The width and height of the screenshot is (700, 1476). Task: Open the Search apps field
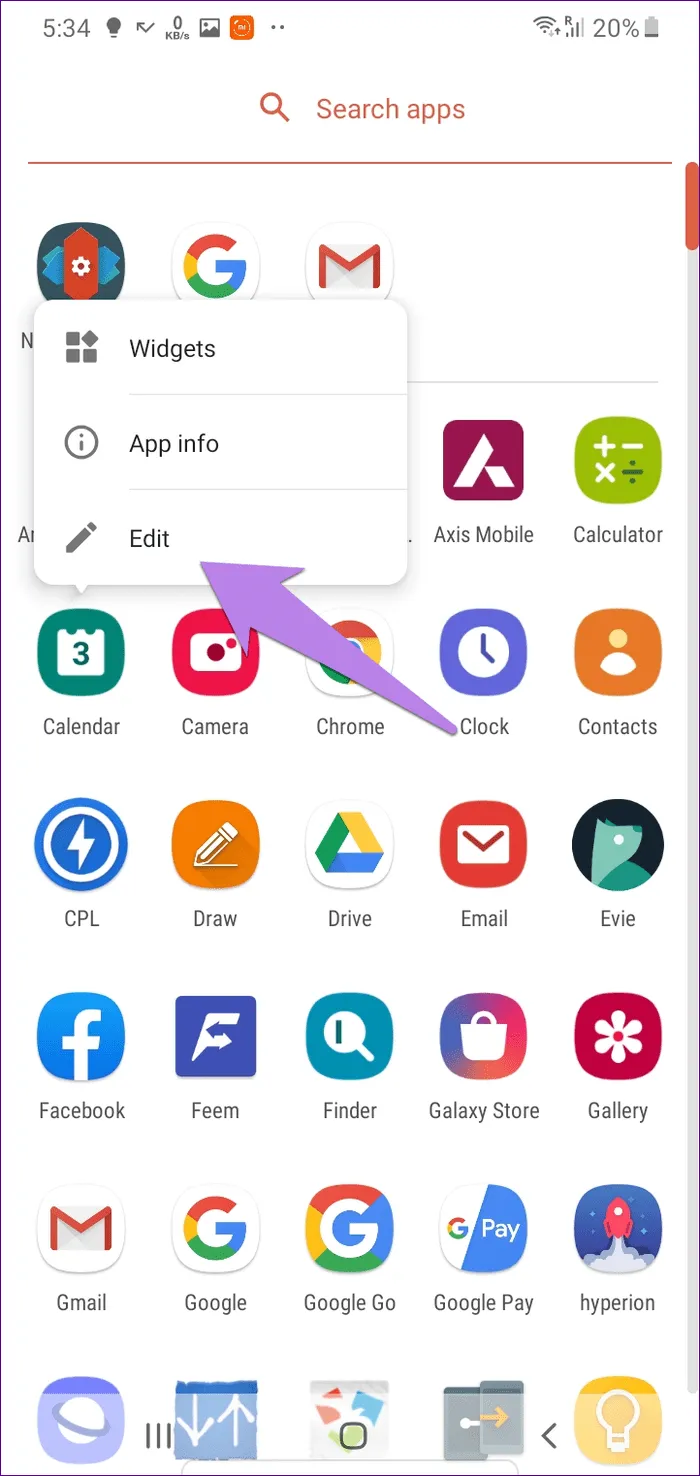click(x=390, y=109)
